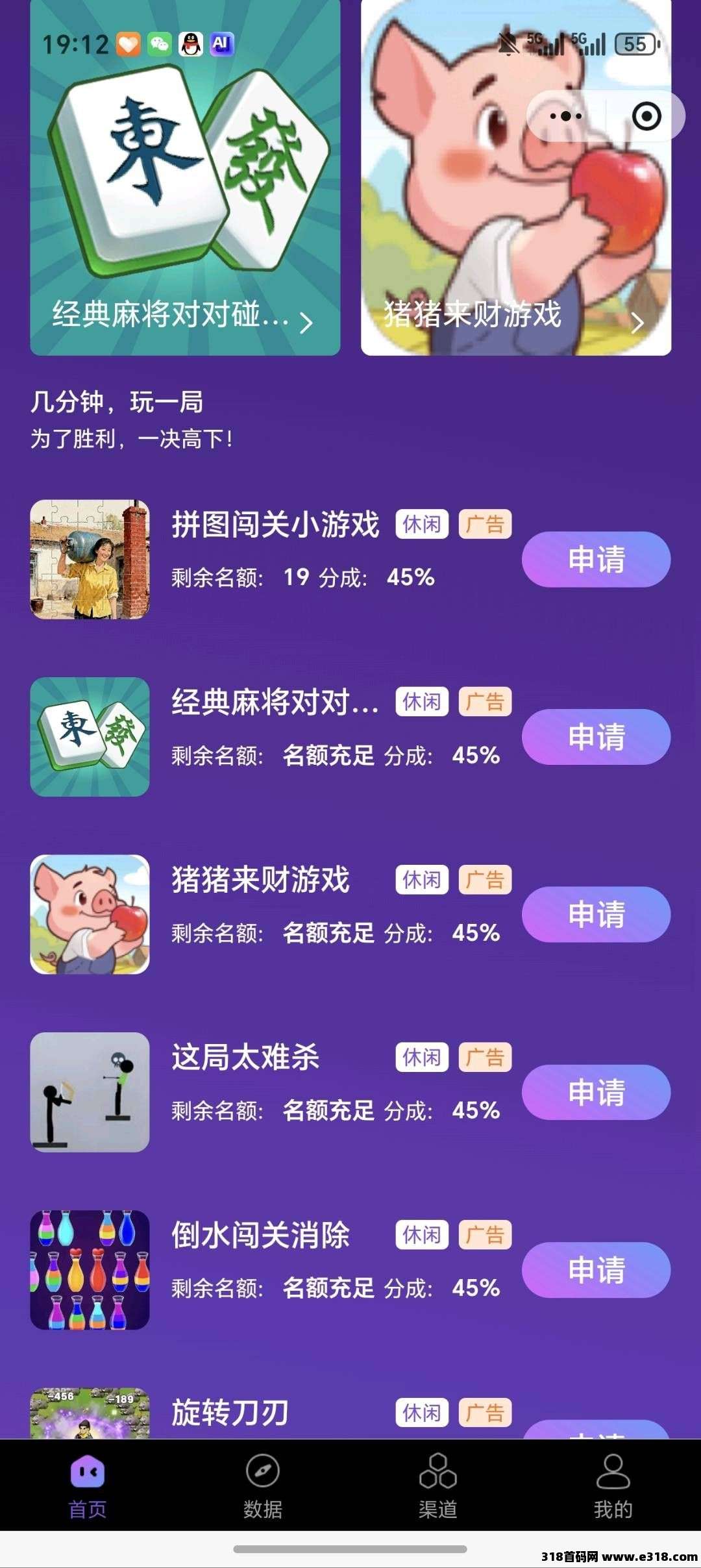Click the 旋转刀刃 game thumbnail
The width and height of the screenshot is (701, 1568).
pos(88,1428)
